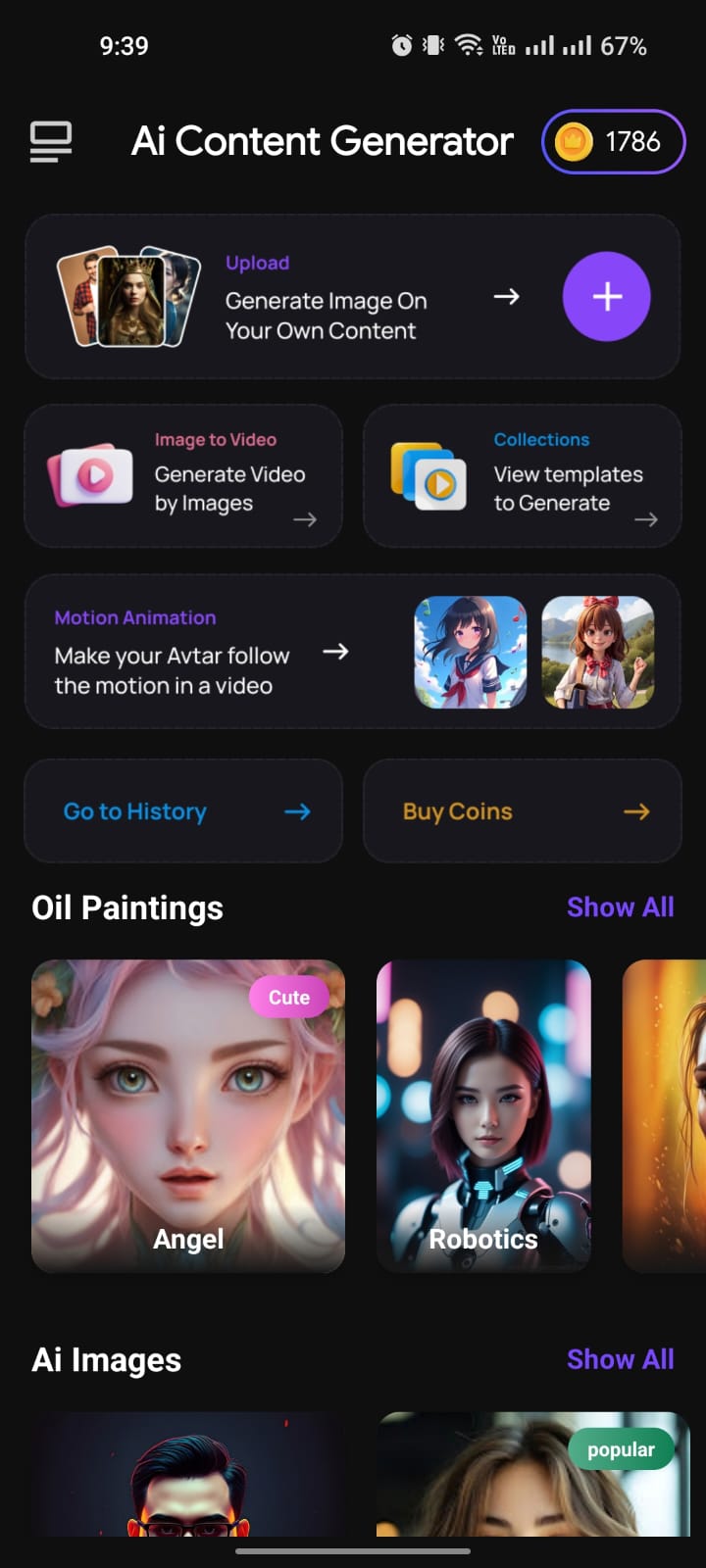Open the sidebar menu icon
The height and width of the screenshot is (1568, 706).
[x=50, y=141]
